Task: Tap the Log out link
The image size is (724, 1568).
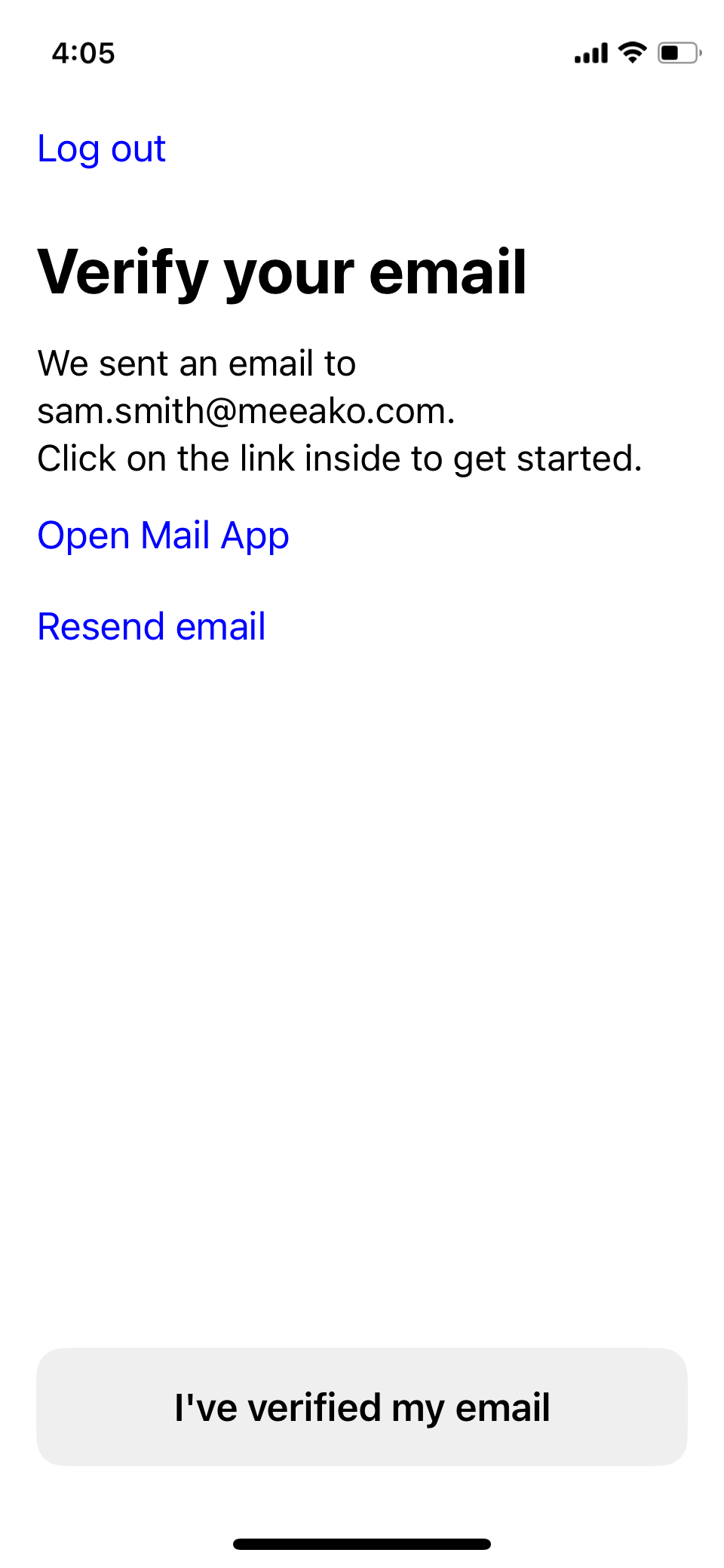Action: (101, 149)
